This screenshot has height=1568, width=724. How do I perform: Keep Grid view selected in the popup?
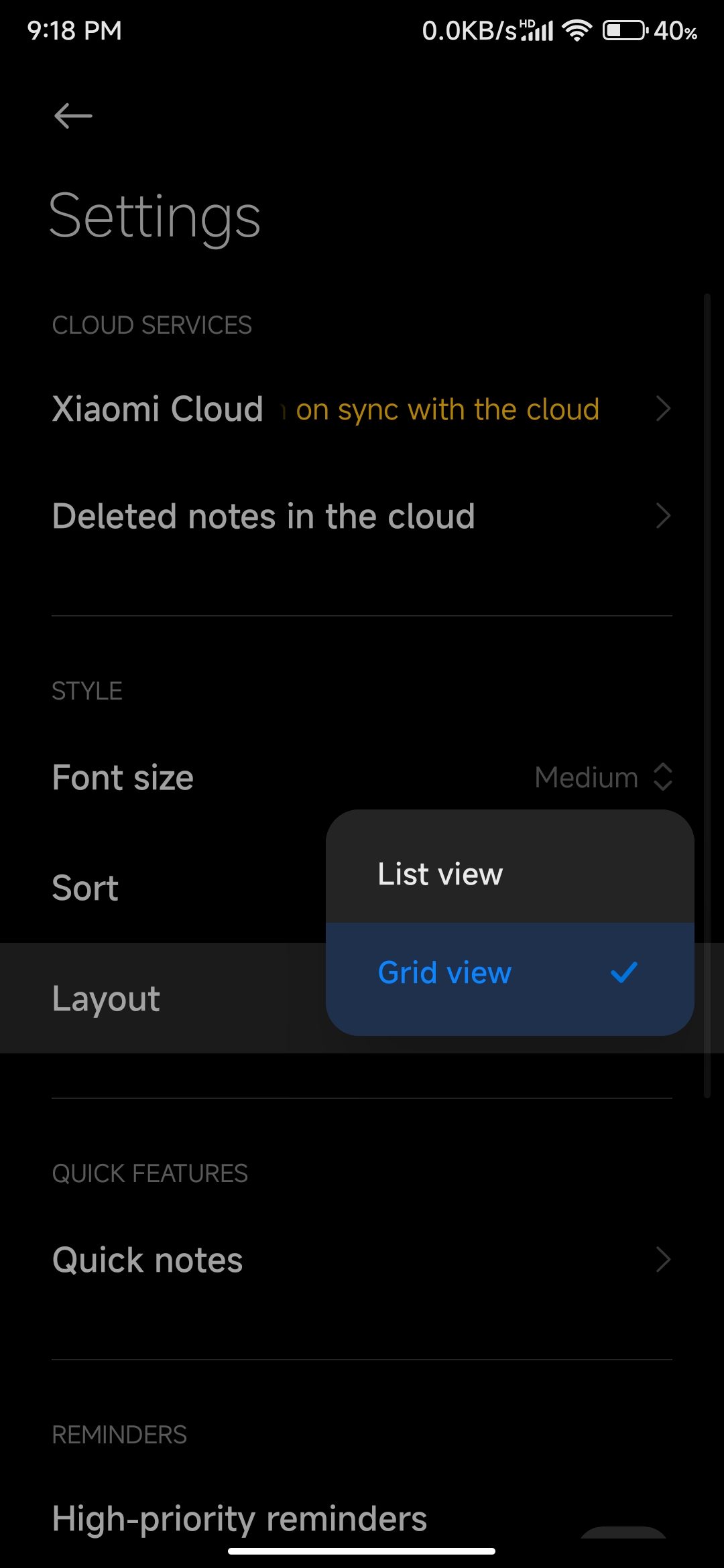pos(444,973)
